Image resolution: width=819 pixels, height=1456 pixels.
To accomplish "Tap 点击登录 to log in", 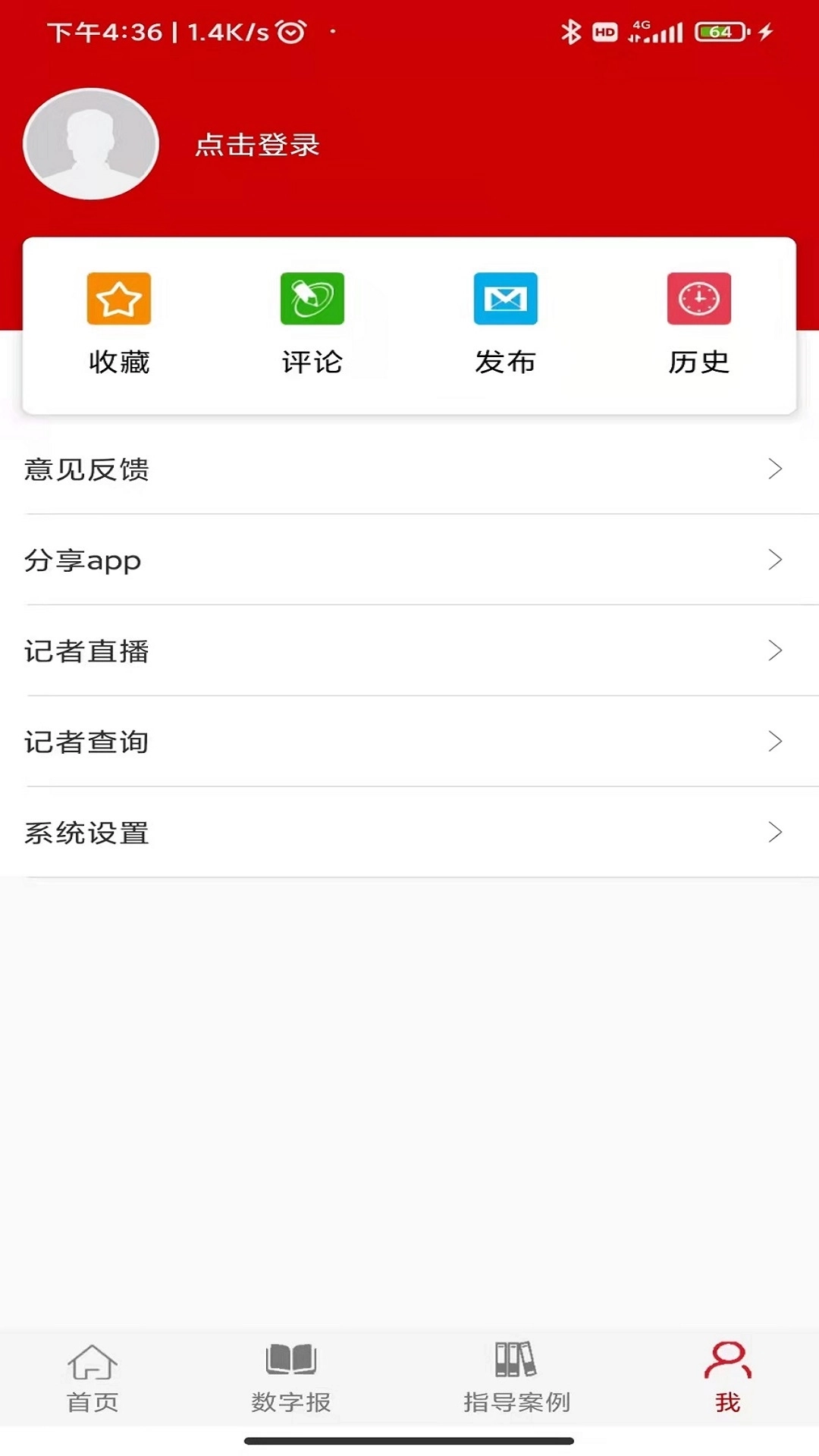I will [x=257, y=145].
